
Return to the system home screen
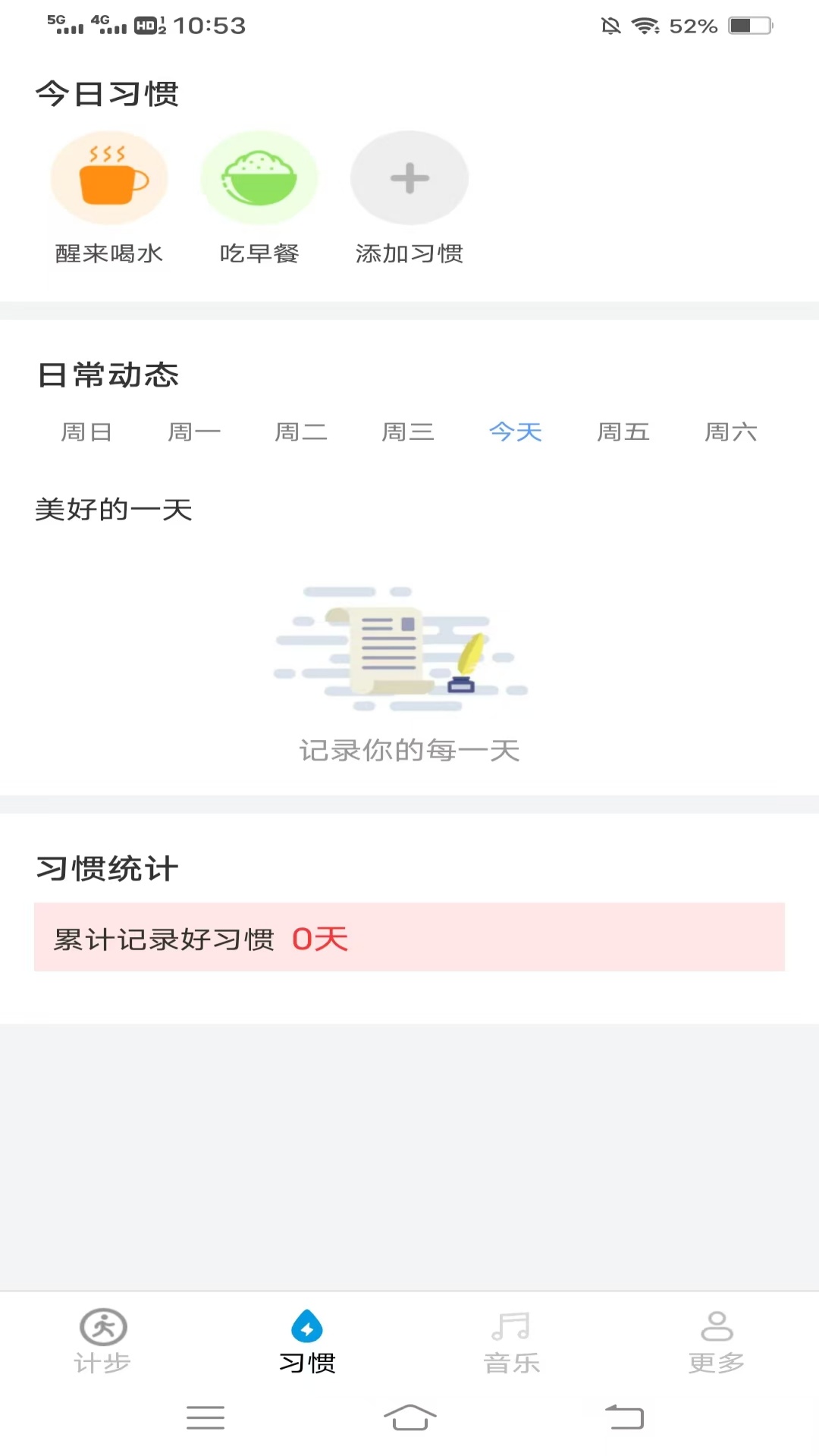409,1417
